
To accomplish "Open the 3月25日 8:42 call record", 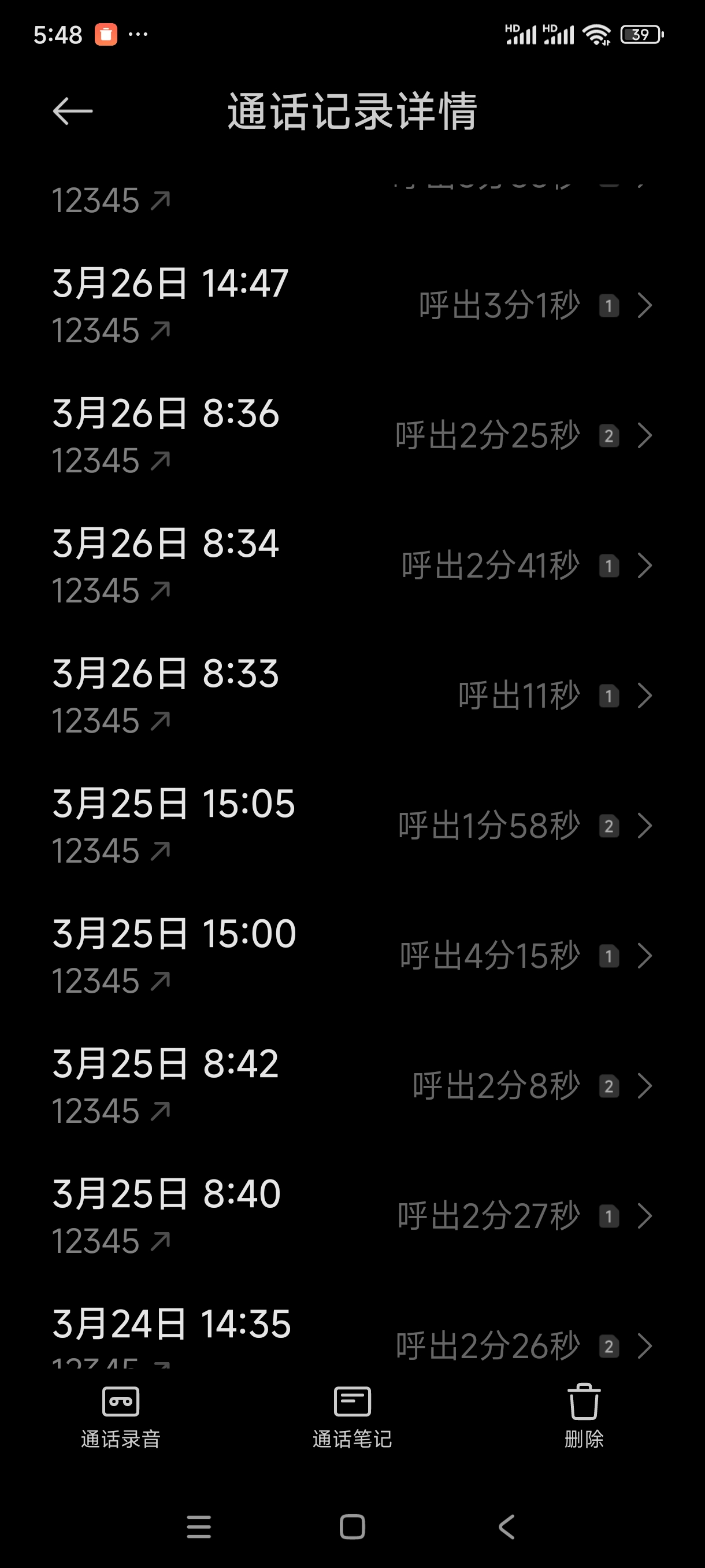I will [x=352, y=1086].
